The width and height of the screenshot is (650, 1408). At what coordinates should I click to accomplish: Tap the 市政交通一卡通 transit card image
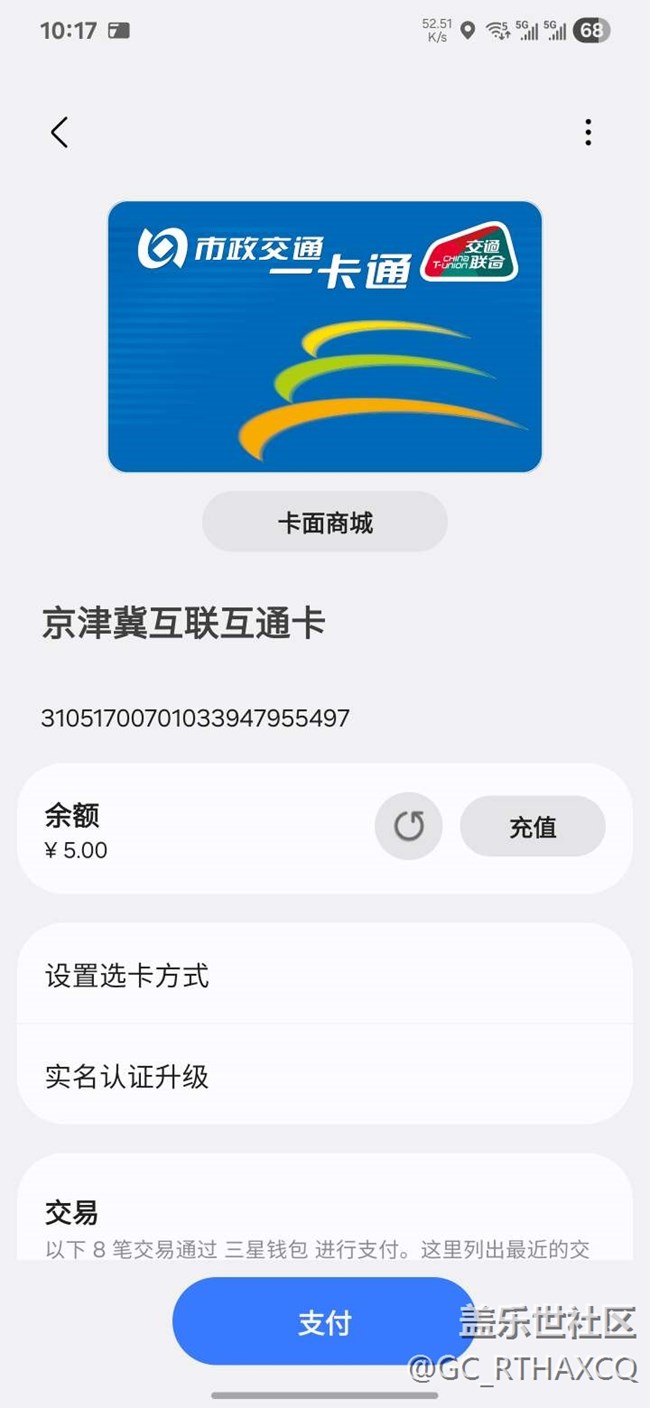click(x=325, y=336)
